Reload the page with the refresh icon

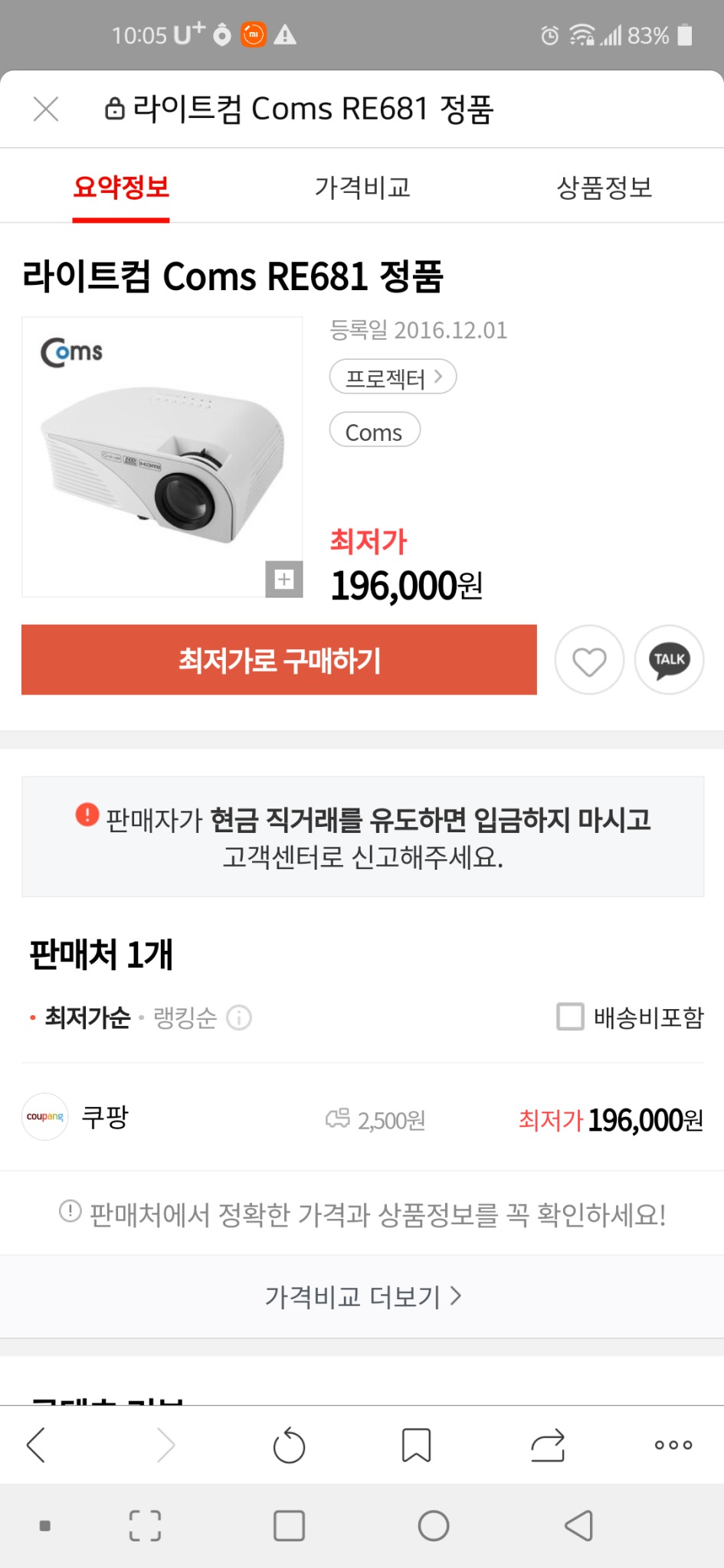[x=289, y=1445]
